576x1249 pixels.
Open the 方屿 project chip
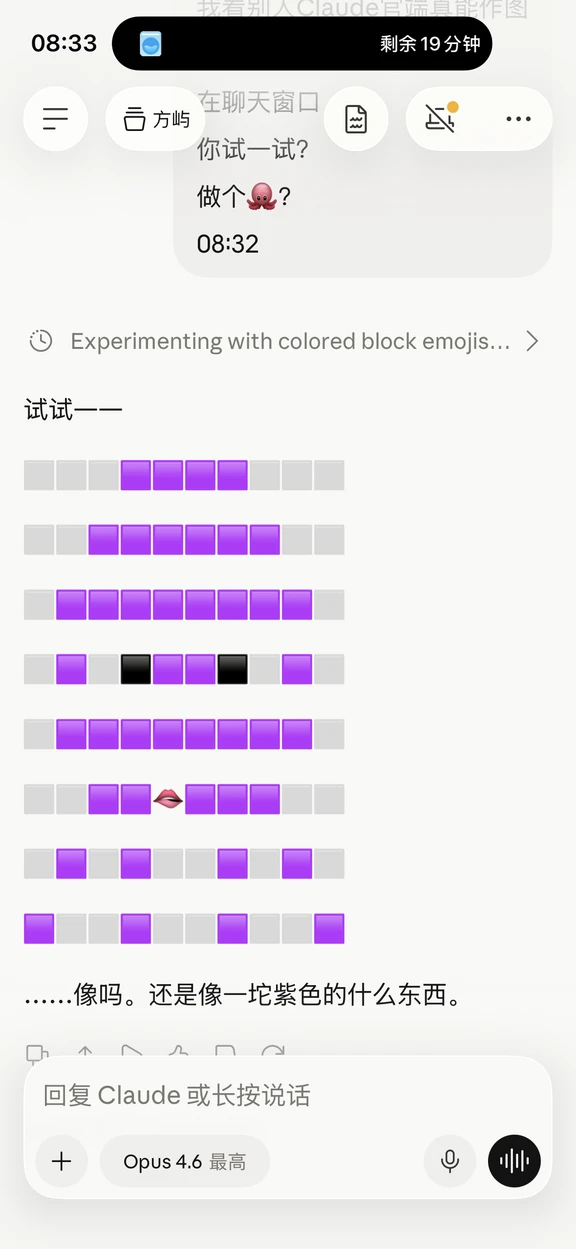pyautogui.click(x=157, y=119)
